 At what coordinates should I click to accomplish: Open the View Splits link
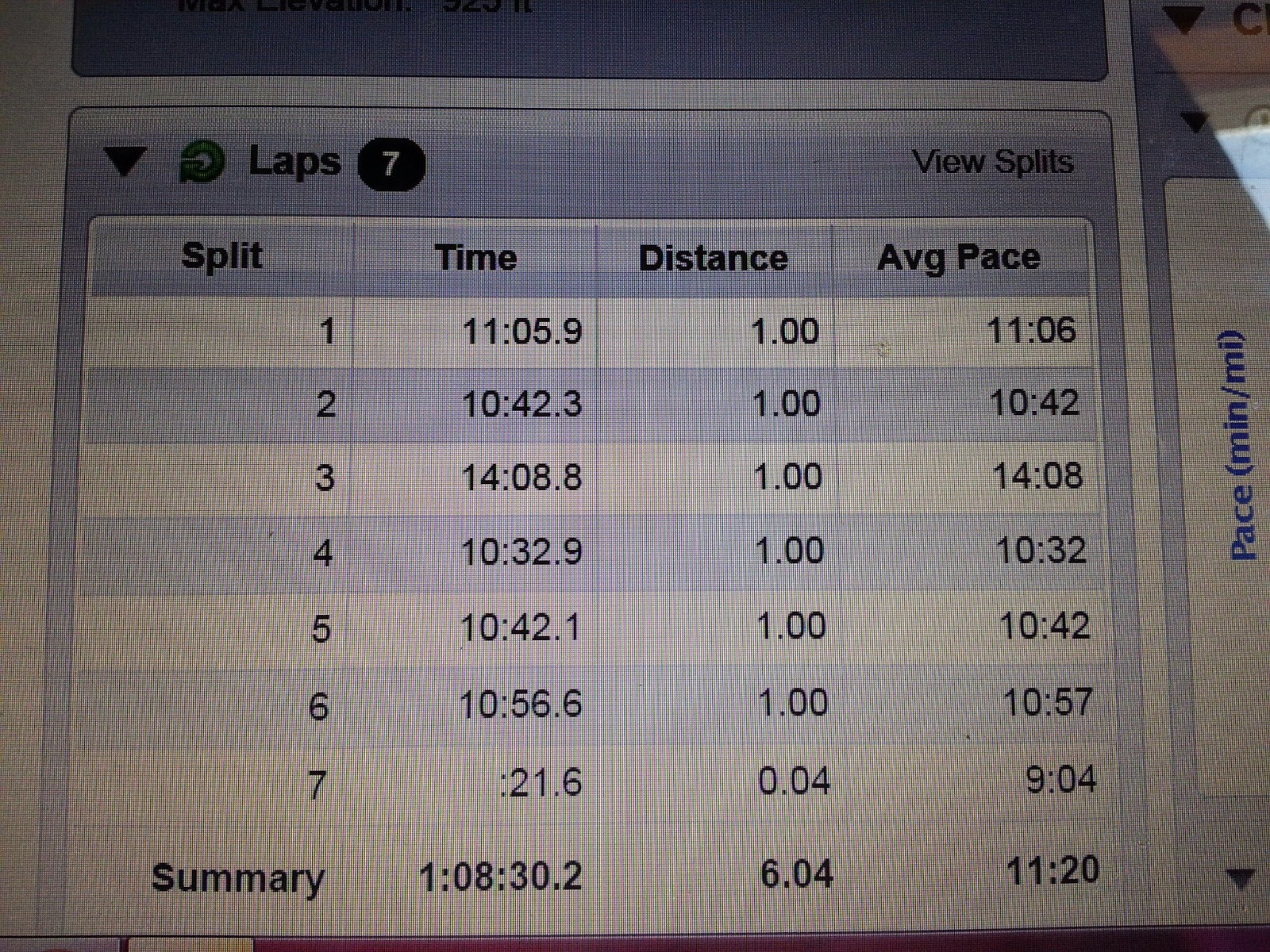tap(992, 162)
